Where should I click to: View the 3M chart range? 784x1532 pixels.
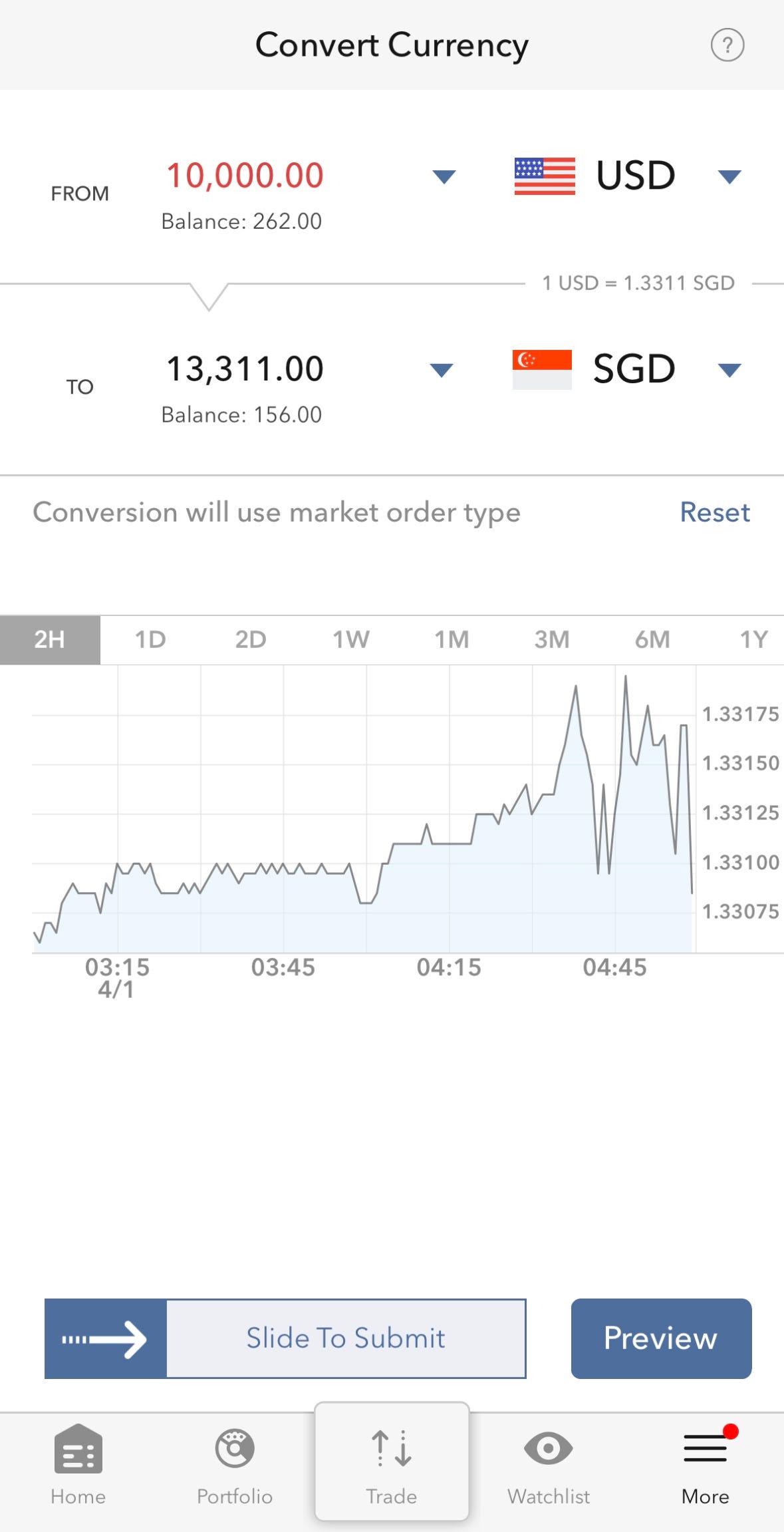[552, 640]
